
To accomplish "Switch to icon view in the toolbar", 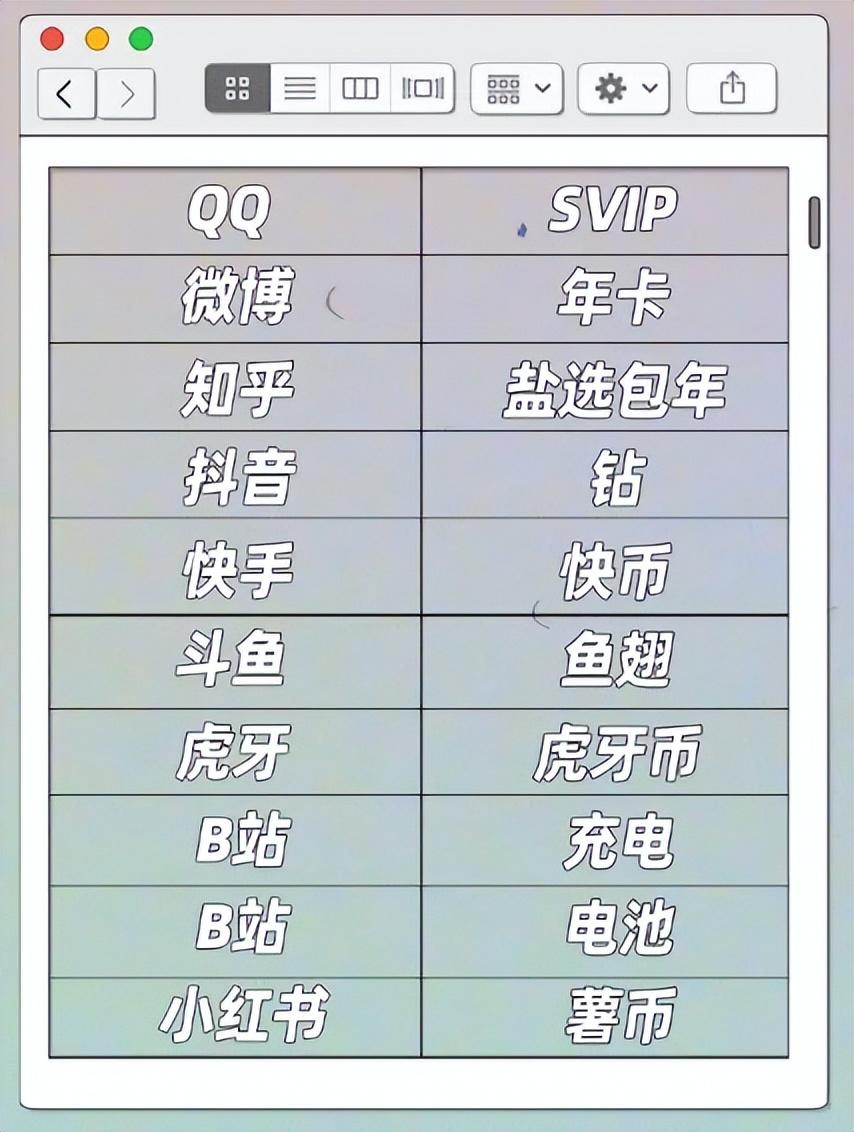I will (237, 87).
